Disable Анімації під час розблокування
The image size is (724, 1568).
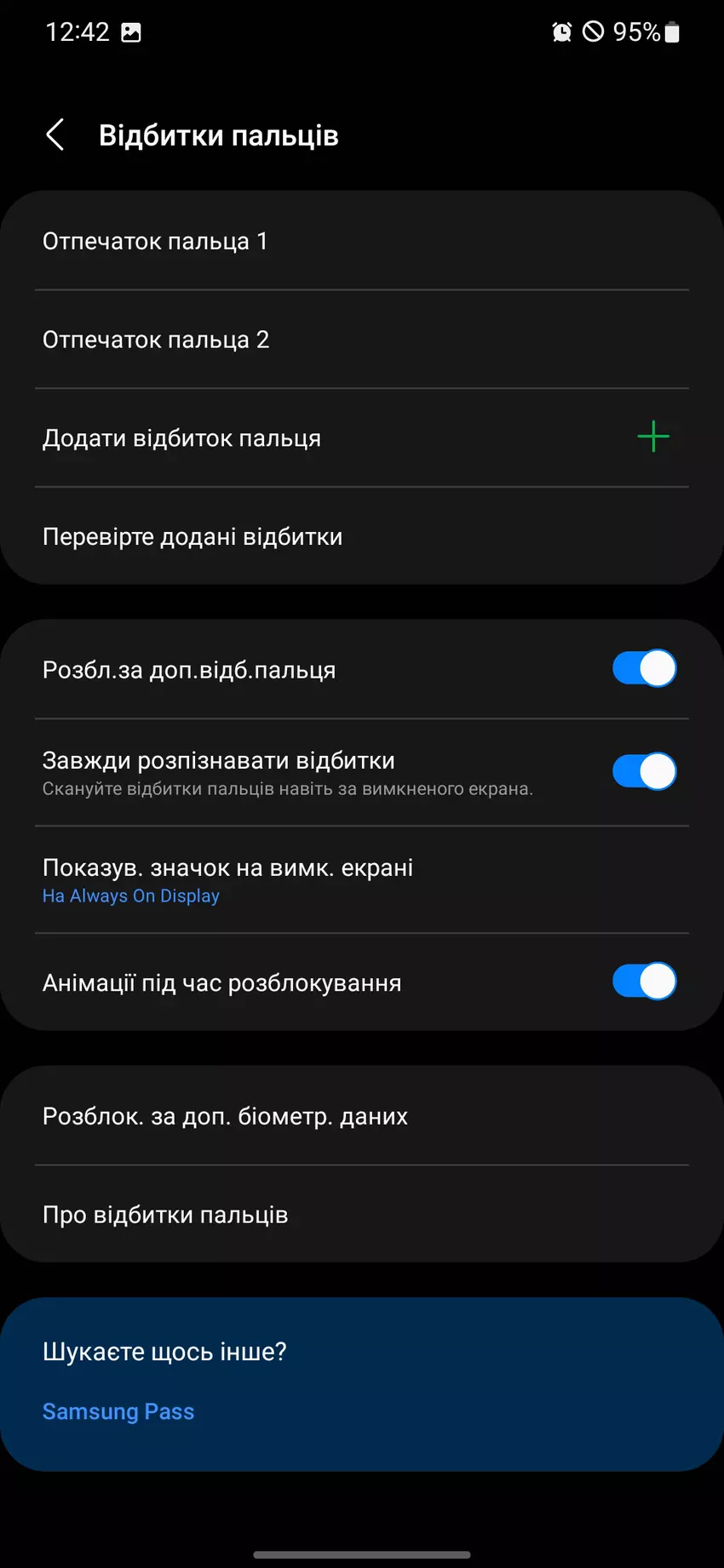643,981
